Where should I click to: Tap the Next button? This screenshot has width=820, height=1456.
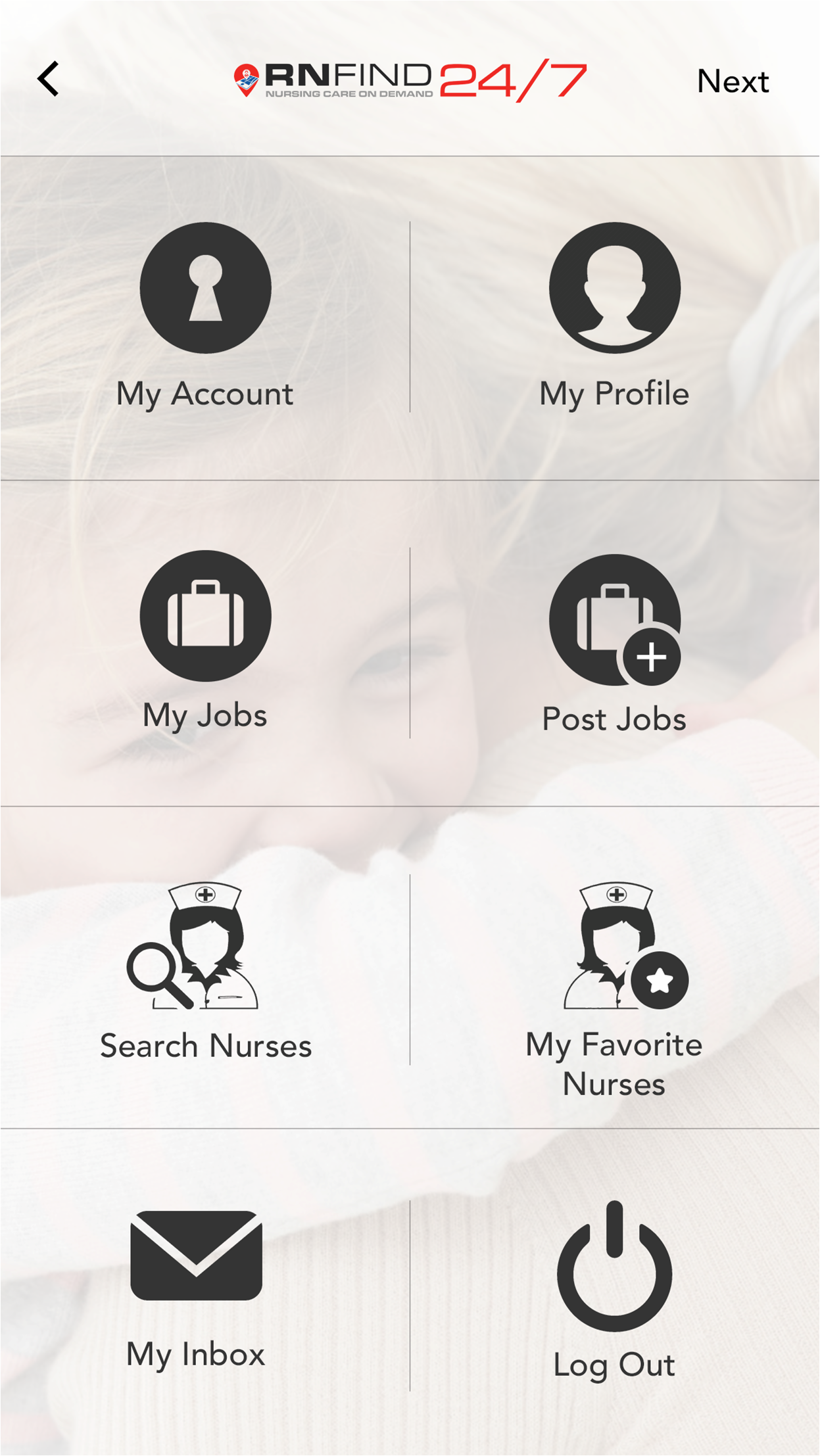pyautogui.click(x=733, y=82)
